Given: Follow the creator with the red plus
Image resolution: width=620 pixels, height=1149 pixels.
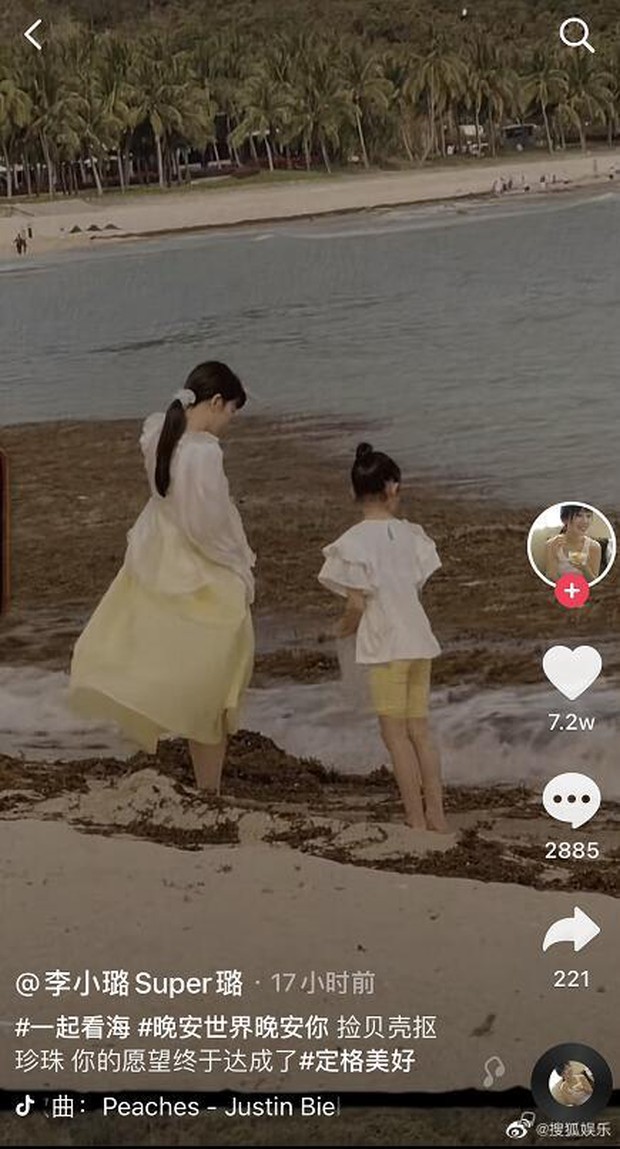Looking at the screenshot, I should pos(571,591).
